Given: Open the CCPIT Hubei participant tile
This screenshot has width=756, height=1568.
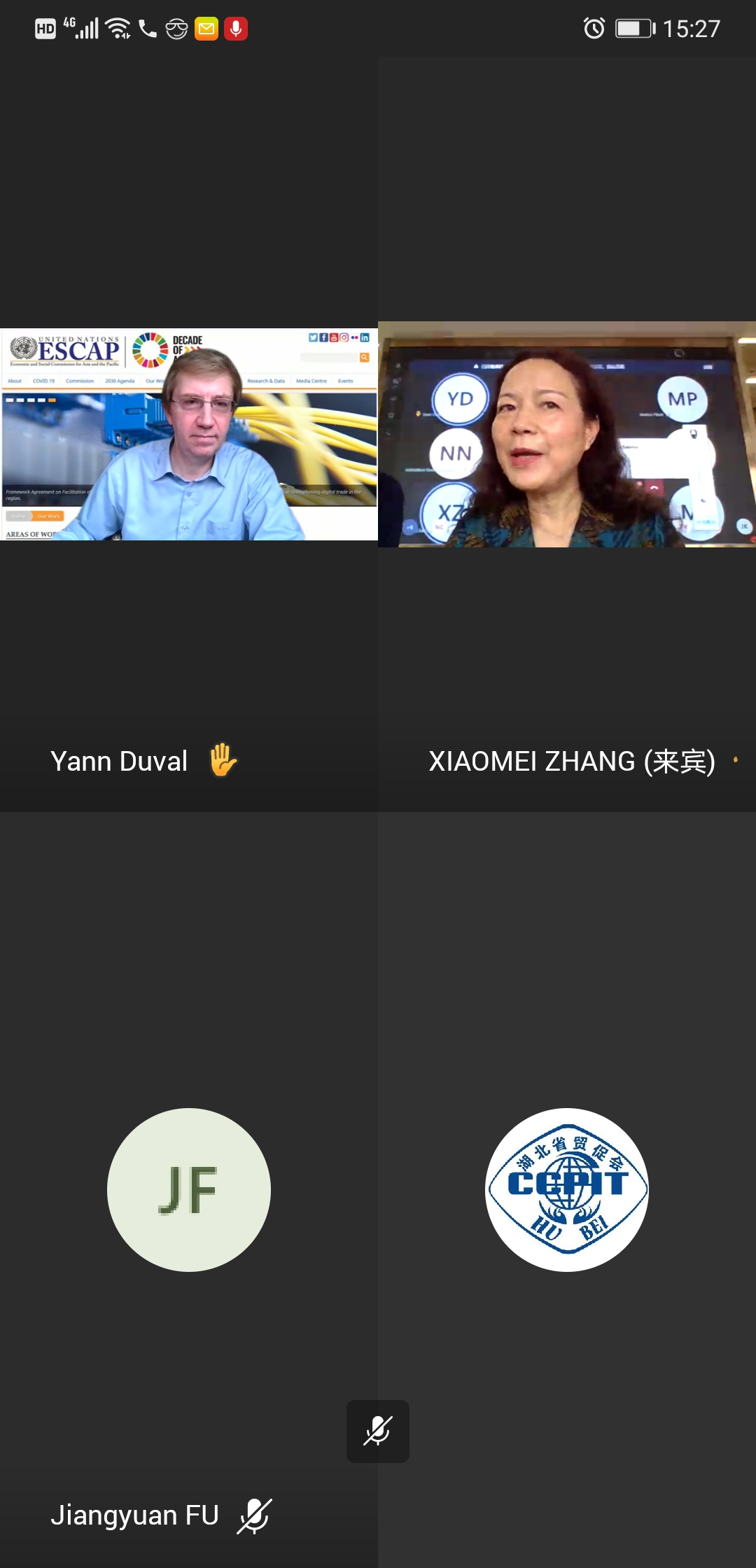Looking at the screenshot, I should click(x=567, y=1189).
